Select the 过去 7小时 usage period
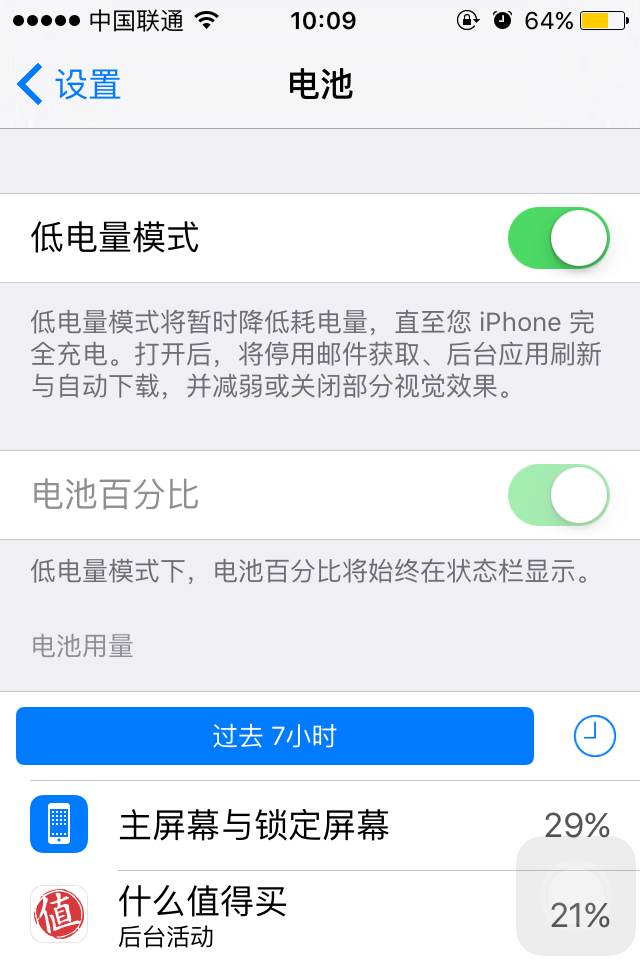The width and height of the screenshot is (640, 960). click(x=275, y=737)
